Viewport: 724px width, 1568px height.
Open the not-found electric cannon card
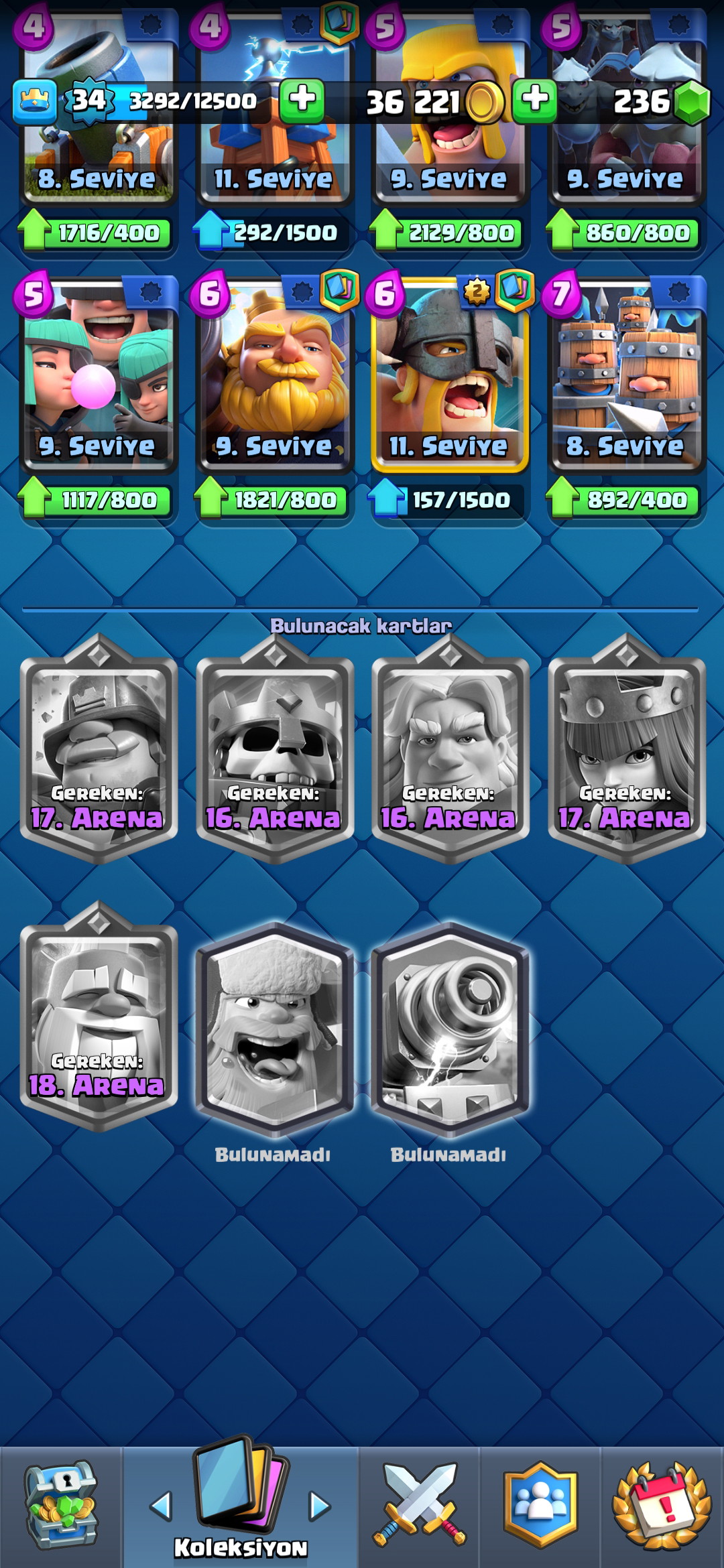point(450,1029)
